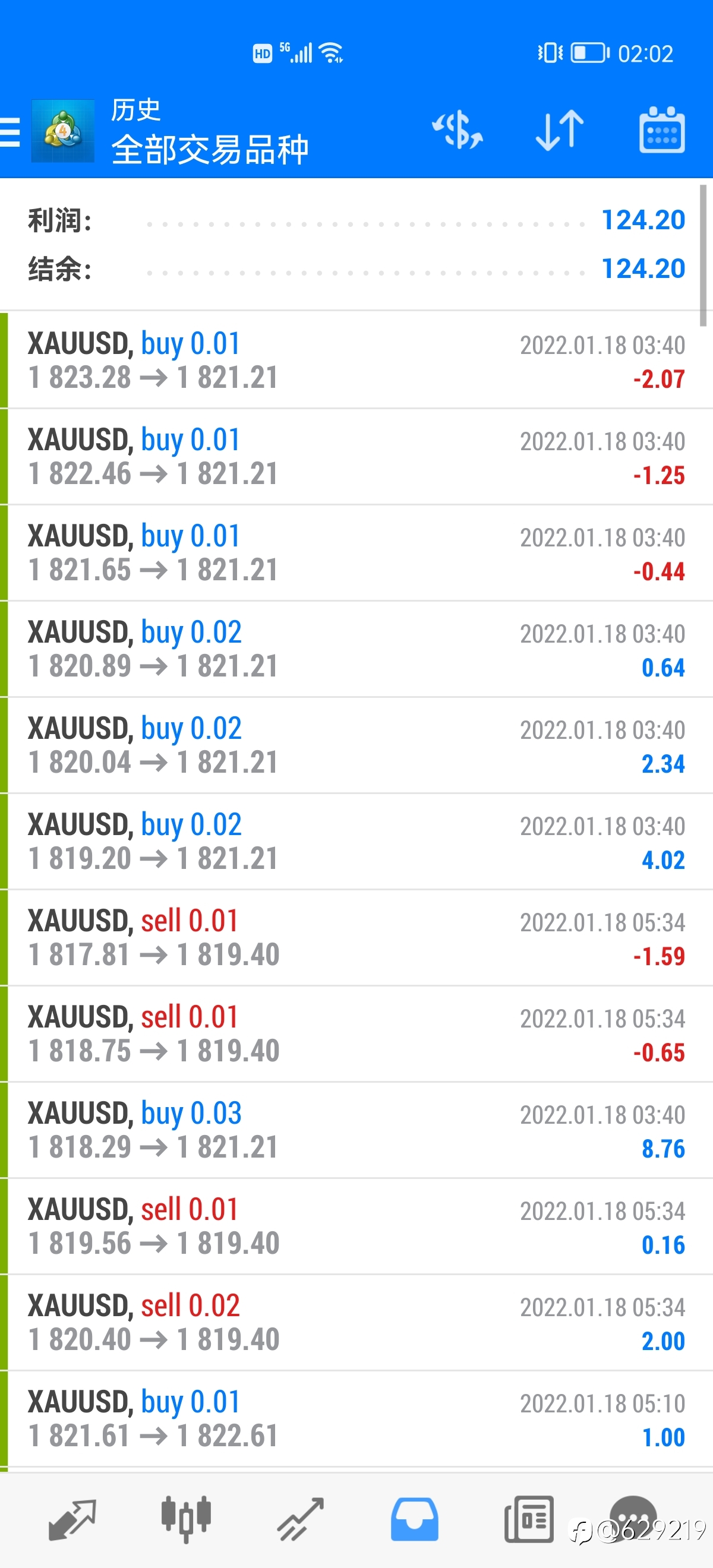Switch to the Chart tab
This screenshot has width=713, height=1568.
pos(186,1520)
